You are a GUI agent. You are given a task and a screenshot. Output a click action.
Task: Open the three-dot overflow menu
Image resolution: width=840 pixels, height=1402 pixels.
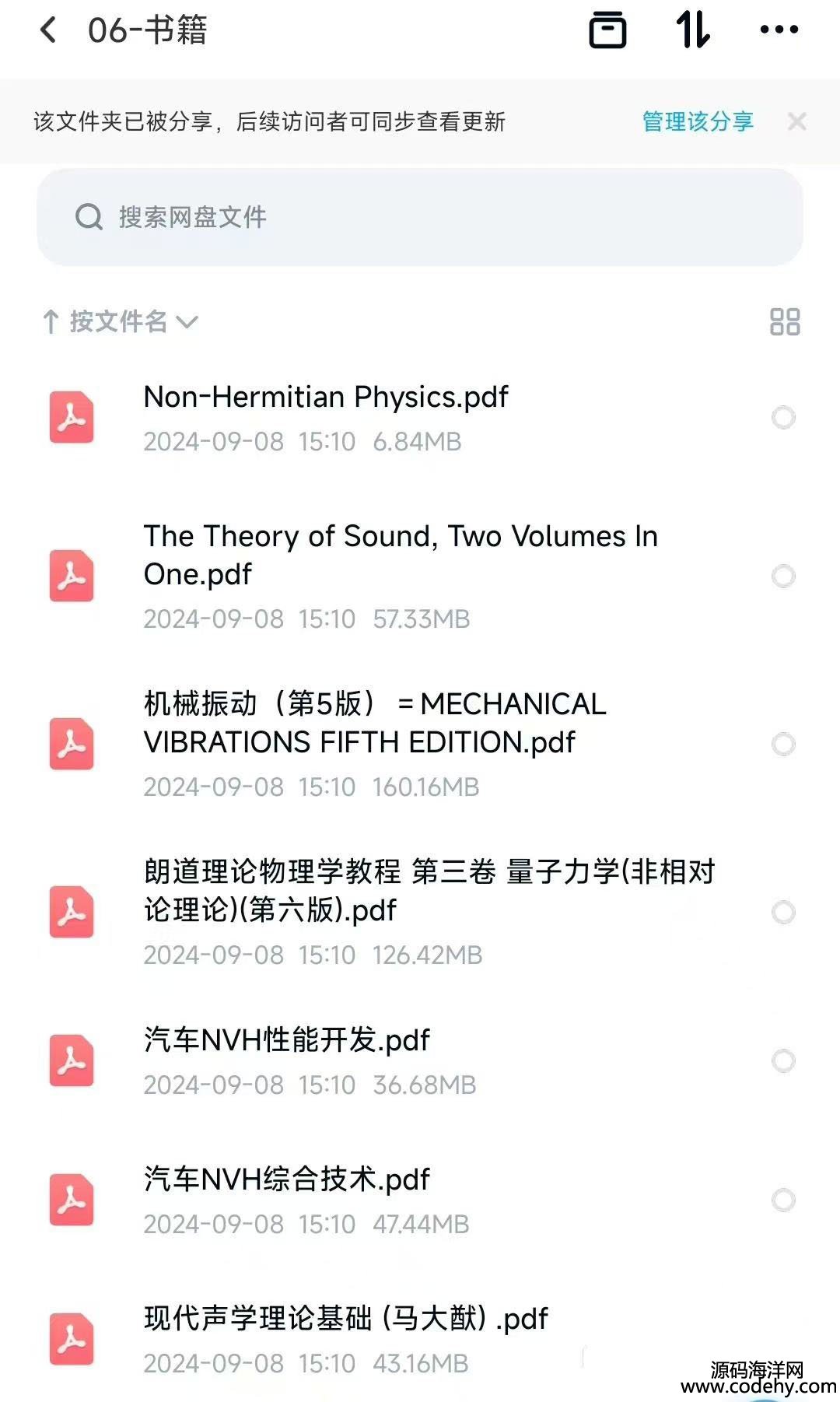[779, 30]
